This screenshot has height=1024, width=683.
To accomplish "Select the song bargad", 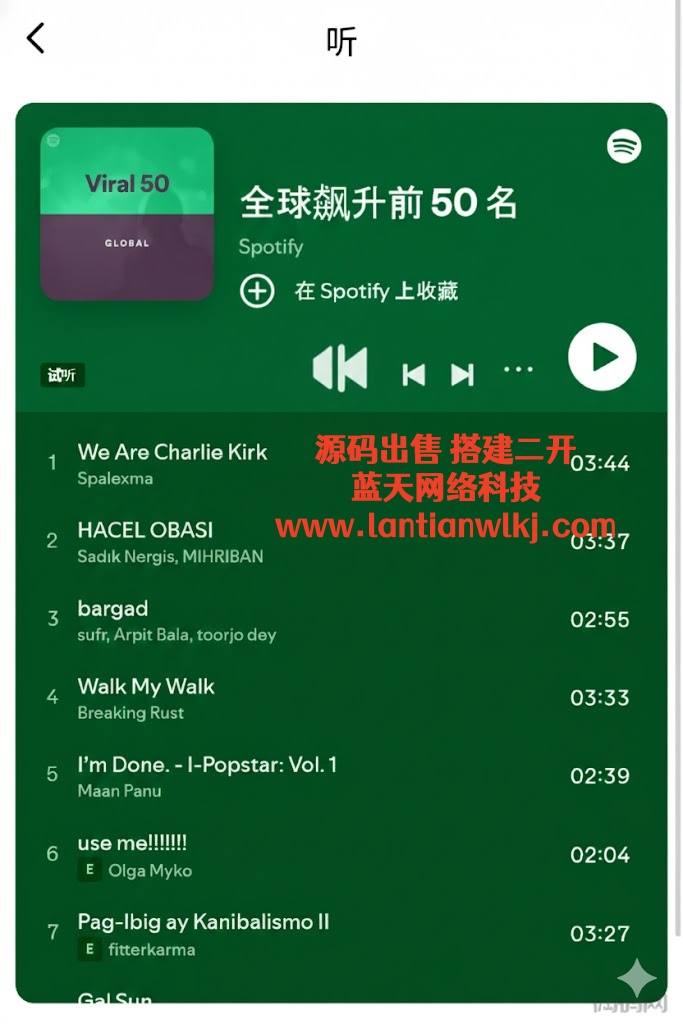I will pyautogui.click(x=113, y=609).
